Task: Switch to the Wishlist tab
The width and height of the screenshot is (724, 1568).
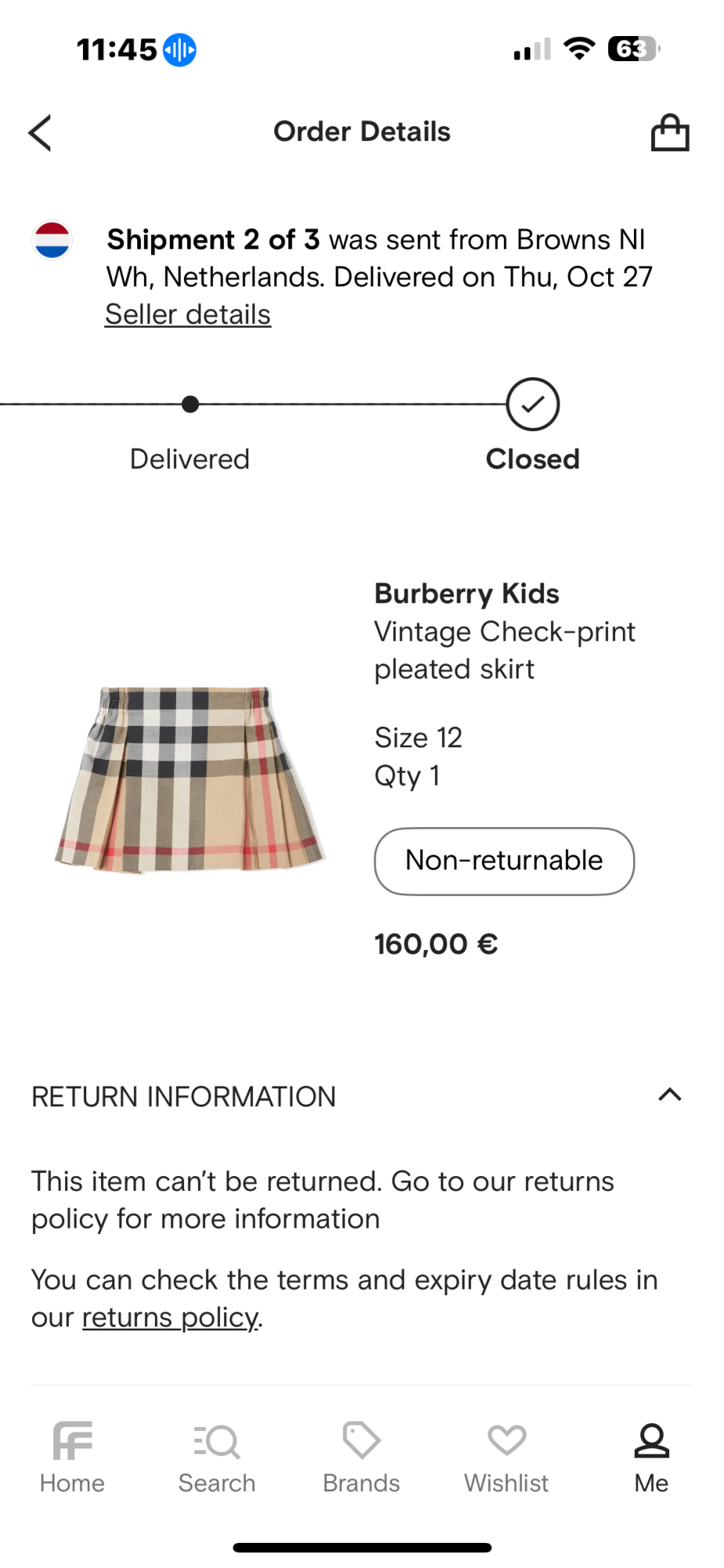Action: (x=506, y=1457)
